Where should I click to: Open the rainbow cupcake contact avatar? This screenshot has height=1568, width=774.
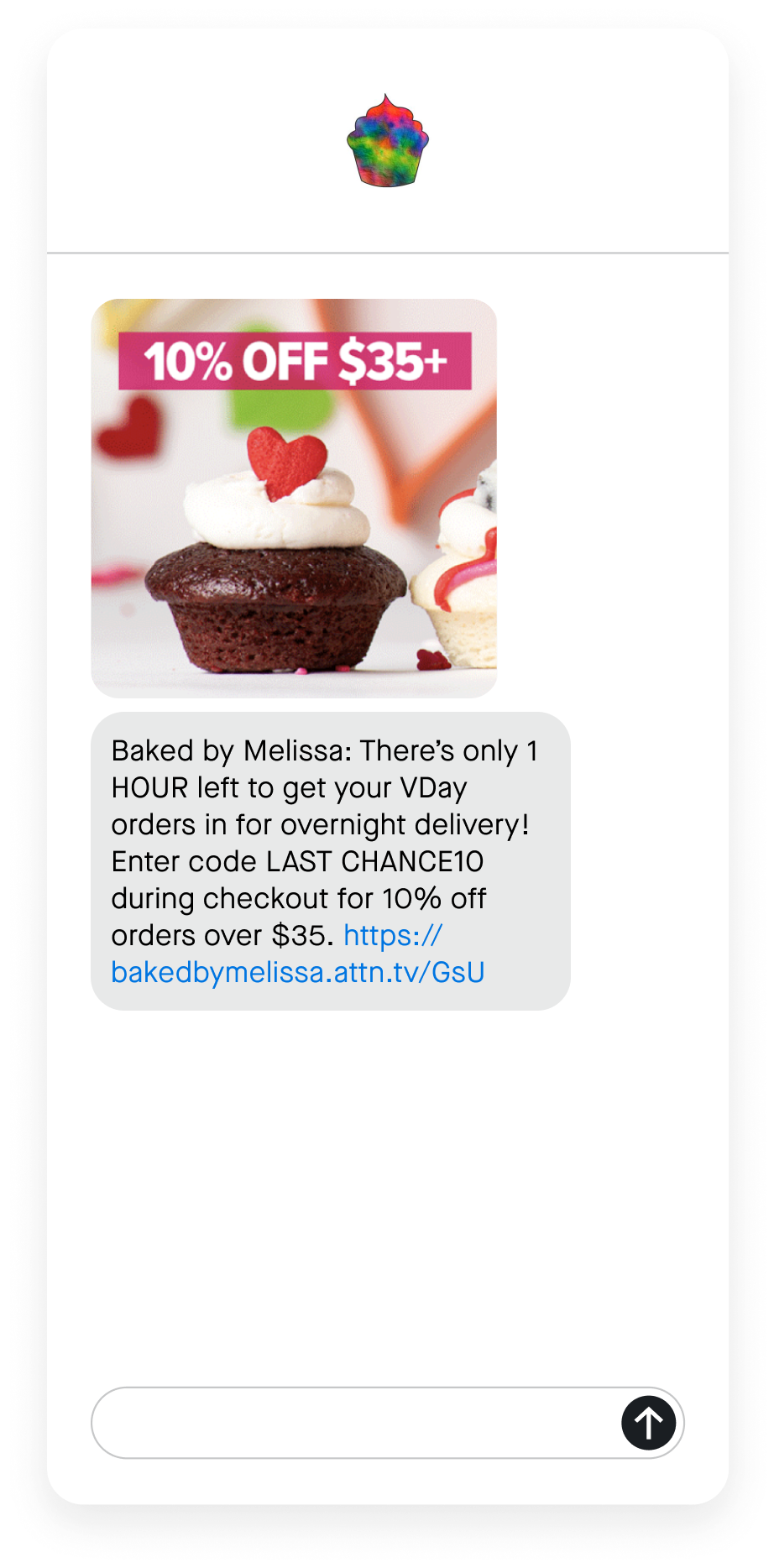(x=388, y=140)
